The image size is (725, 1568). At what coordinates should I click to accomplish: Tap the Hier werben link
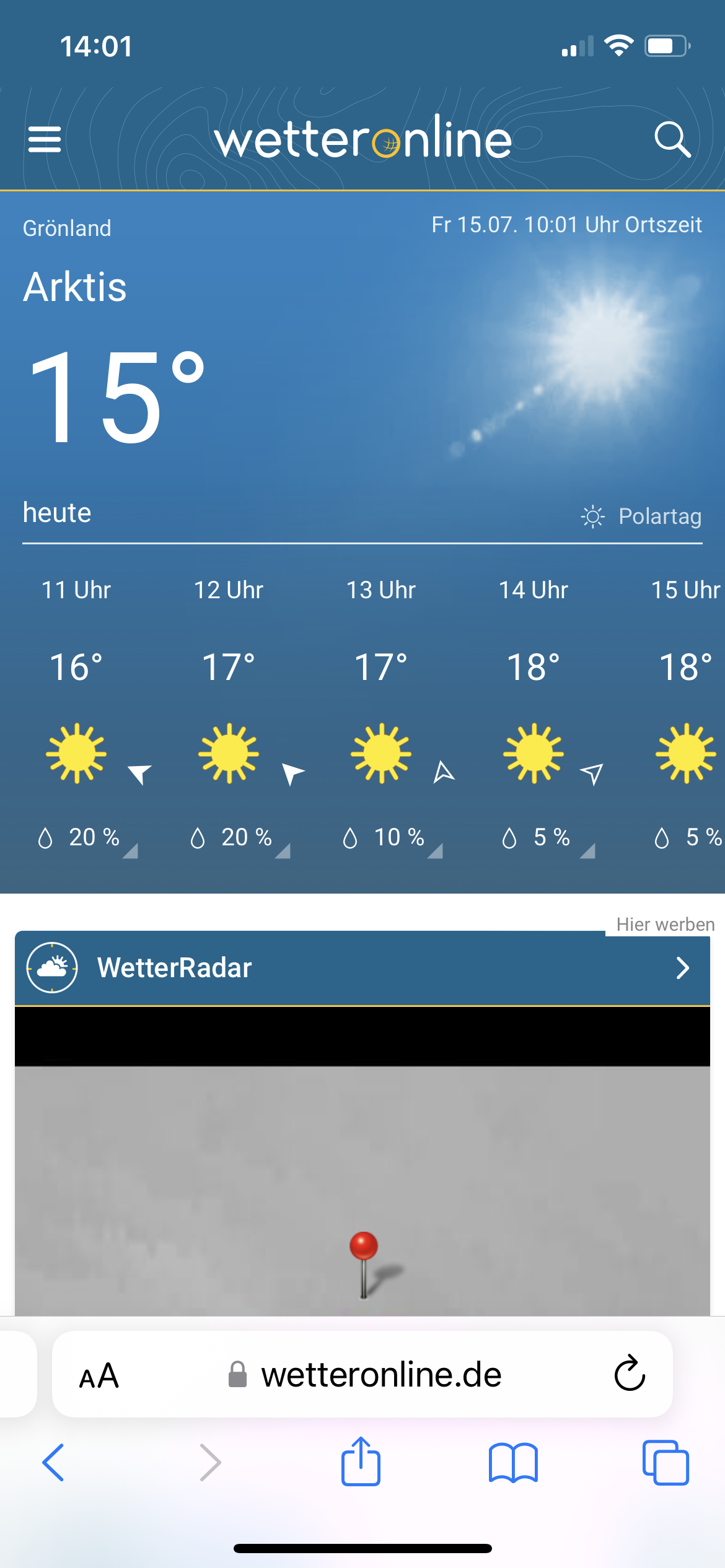(x=665, y=925)
